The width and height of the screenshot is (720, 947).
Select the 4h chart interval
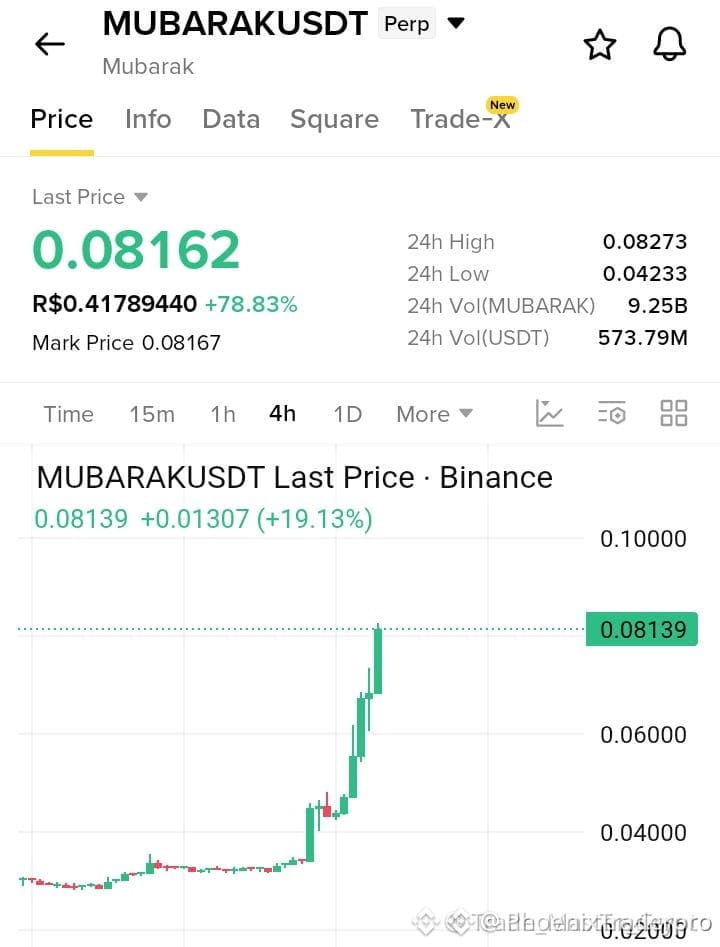pos(282,414)
